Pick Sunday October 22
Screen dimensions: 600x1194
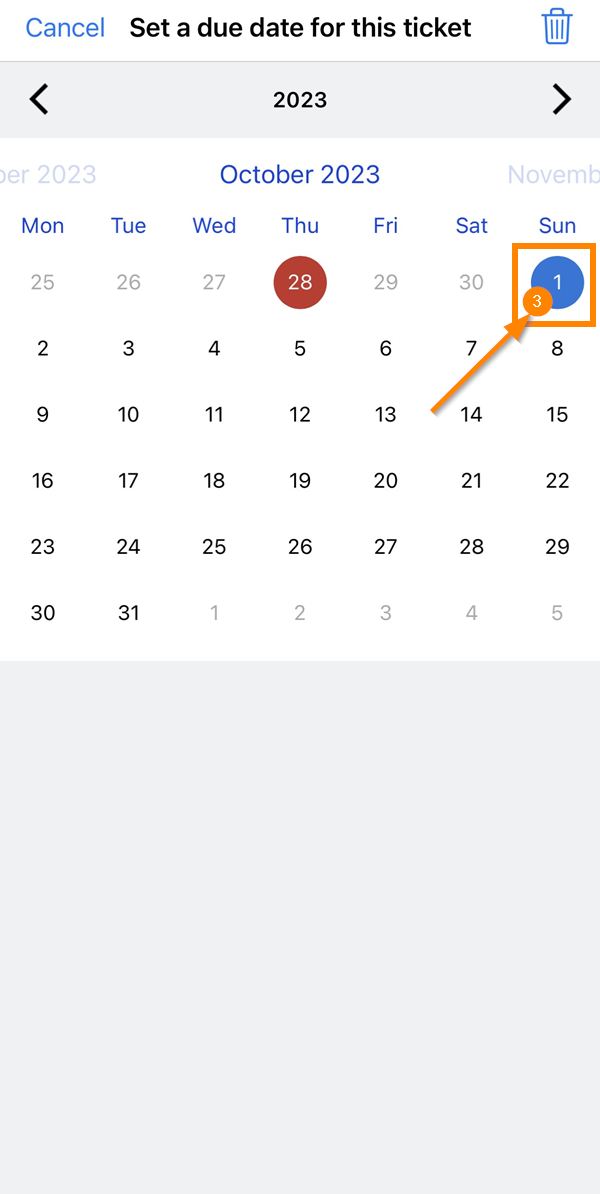558,480
